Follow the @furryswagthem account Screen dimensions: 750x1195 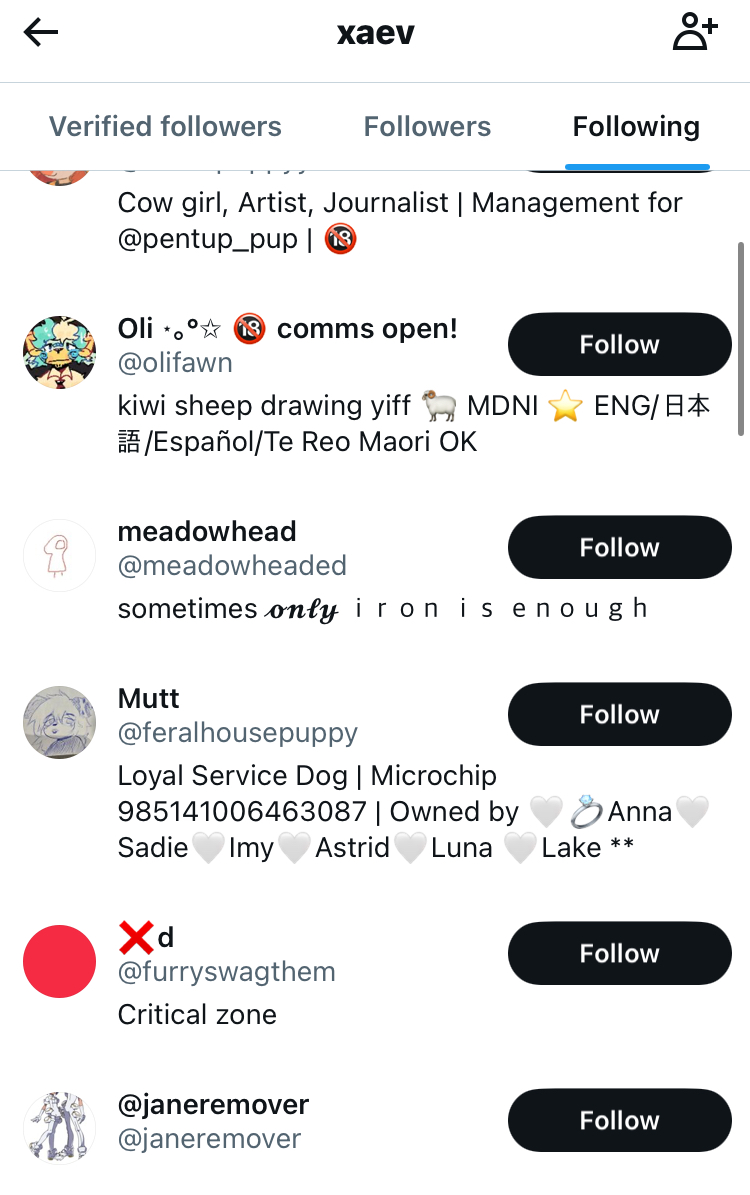coord(619,954)
